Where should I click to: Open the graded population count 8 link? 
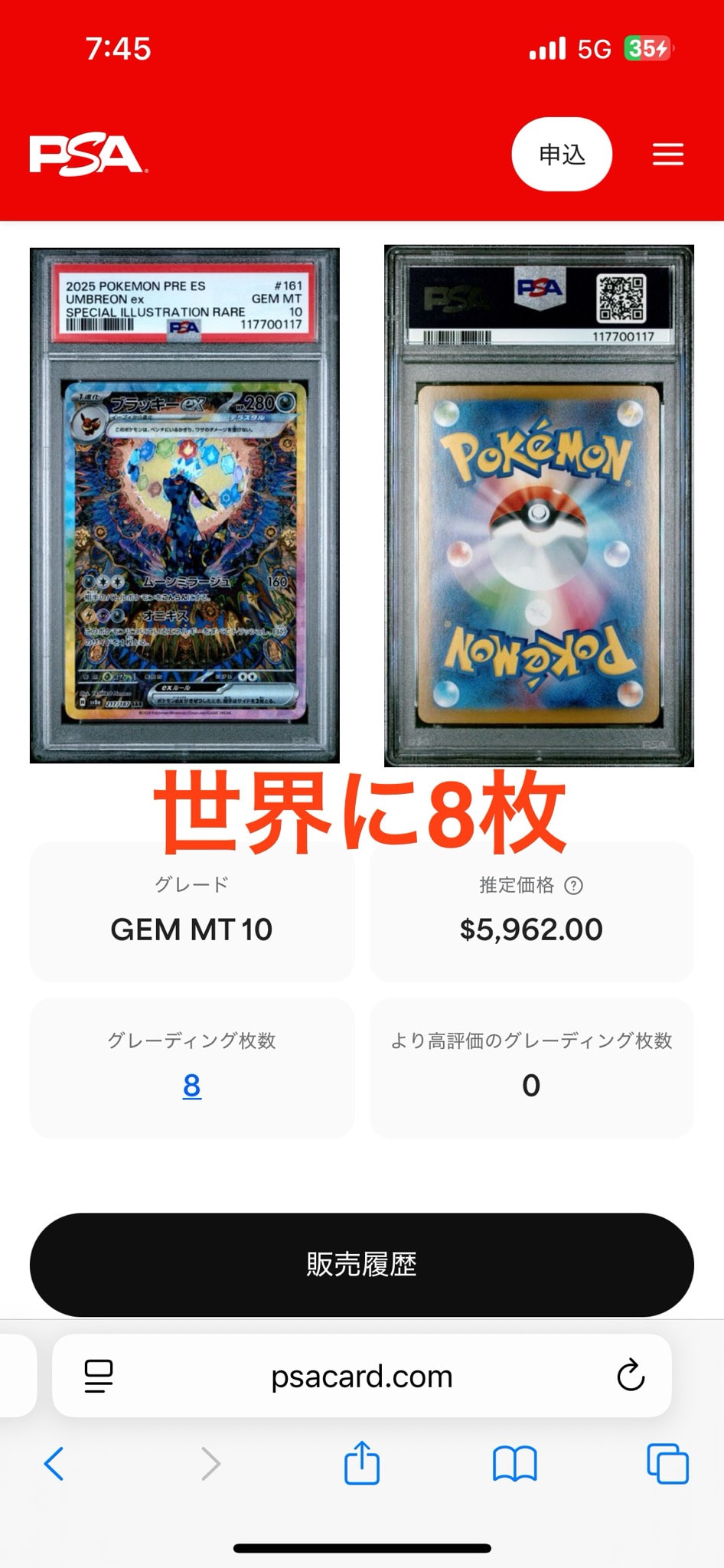click(192, 1085)
